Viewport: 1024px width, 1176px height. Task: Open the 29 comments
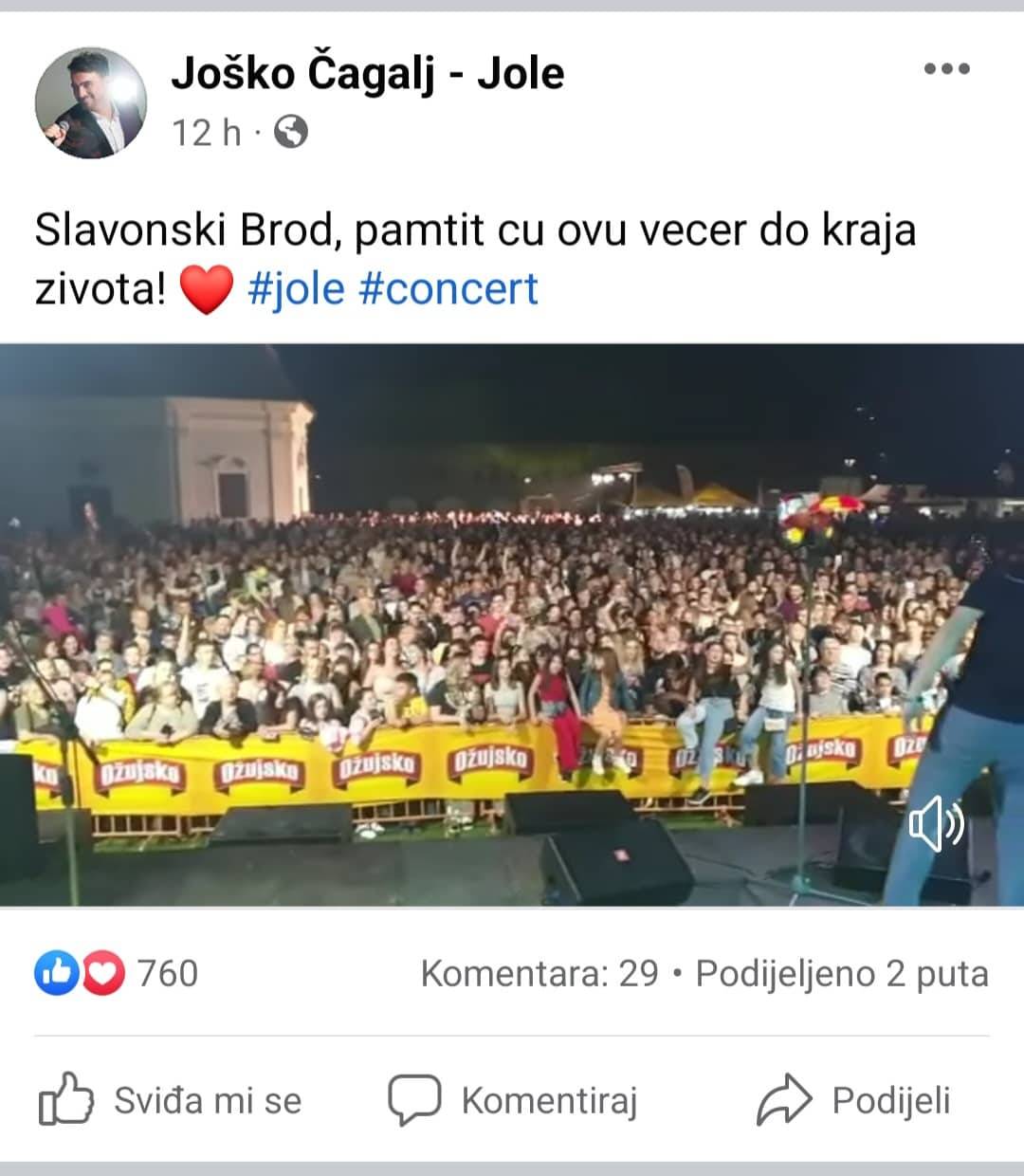[x=539, y=973]
